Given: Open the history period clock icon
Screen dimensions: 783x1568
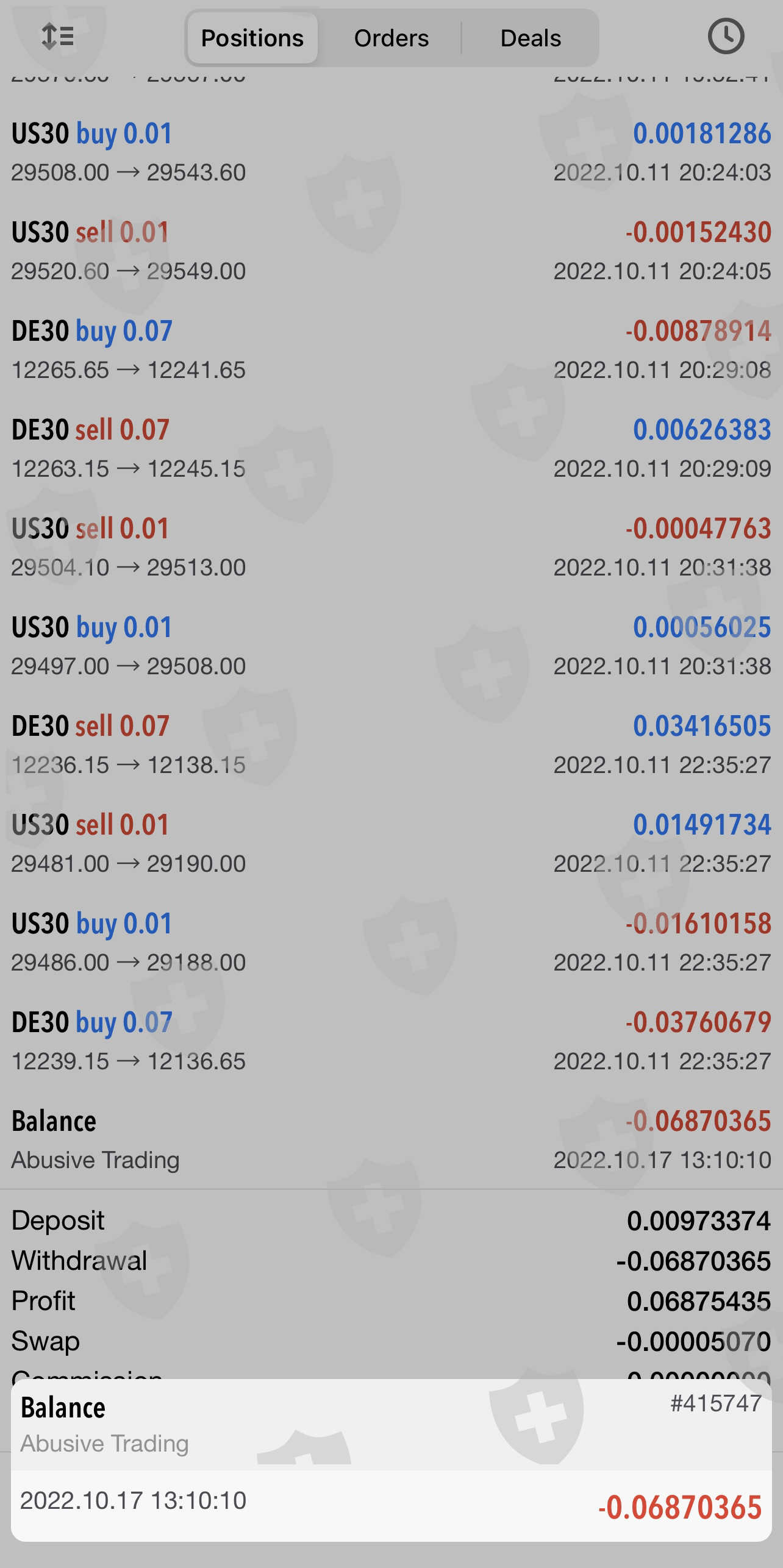Looking at the screenshot, I should pyautogui.click(x=726, y=37).
